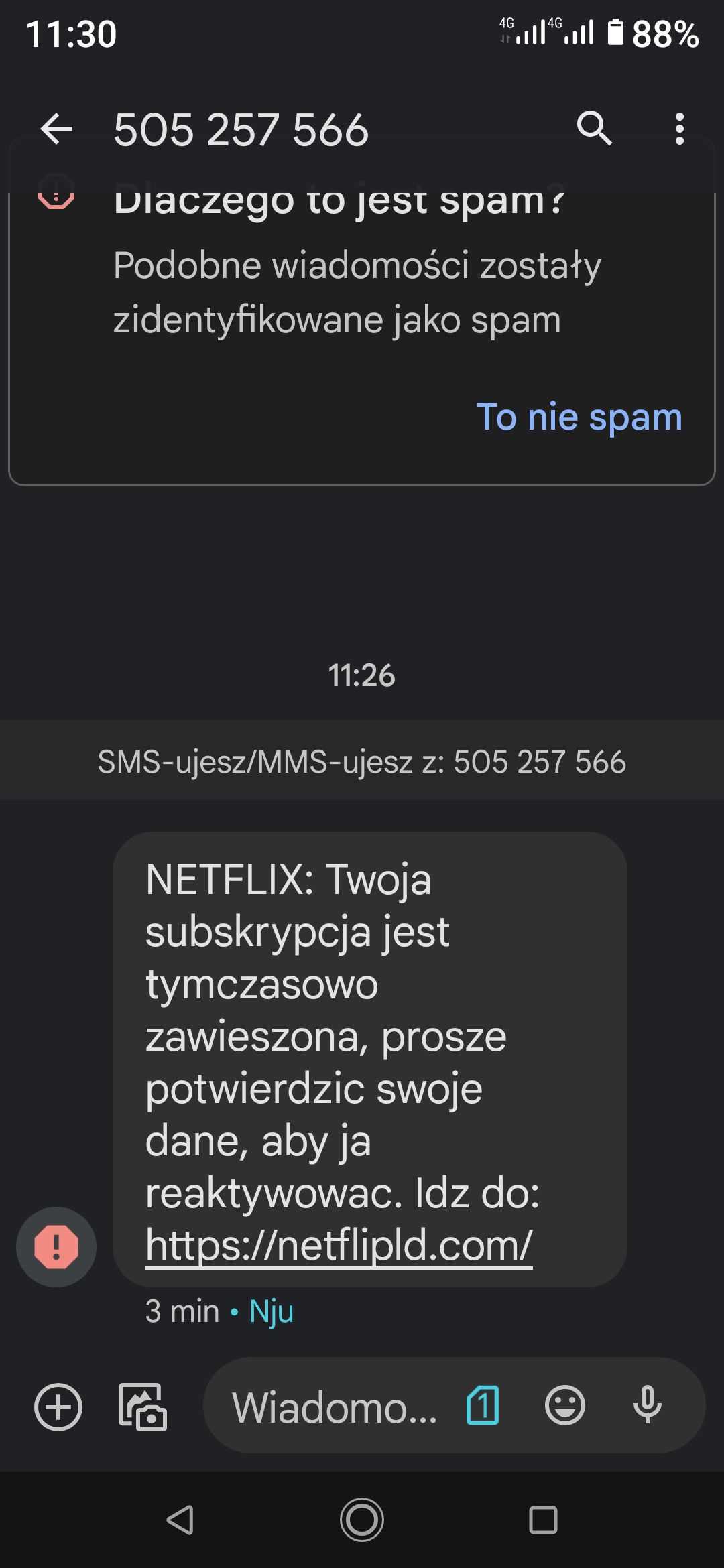Open the gallery and camera picker
The height and width of the screenshot is (1568, 724).
click(x=142, y=1407)
